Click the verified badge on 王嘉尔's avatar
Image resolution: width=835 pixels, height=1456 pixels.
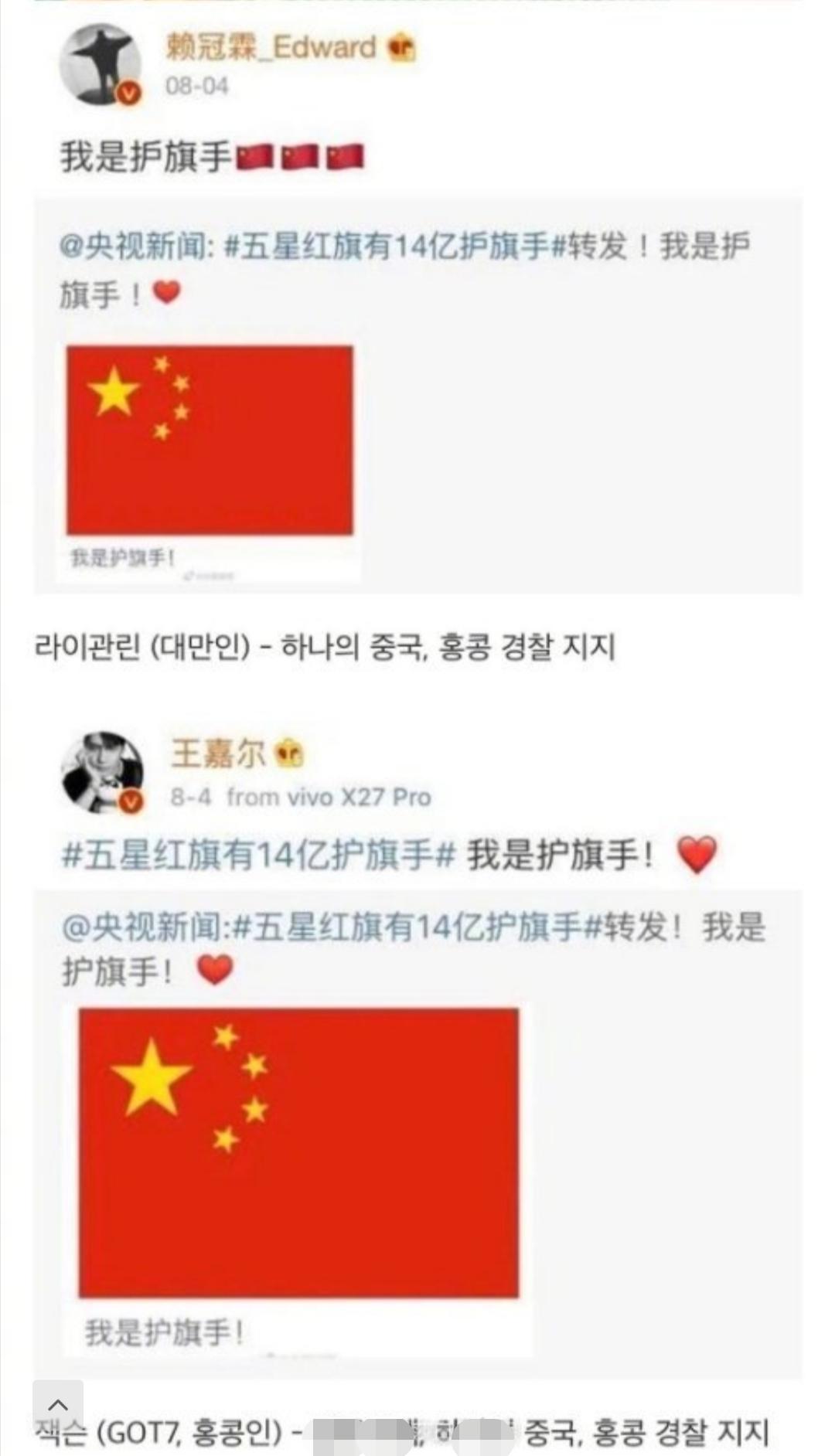(x=130, y=801)
